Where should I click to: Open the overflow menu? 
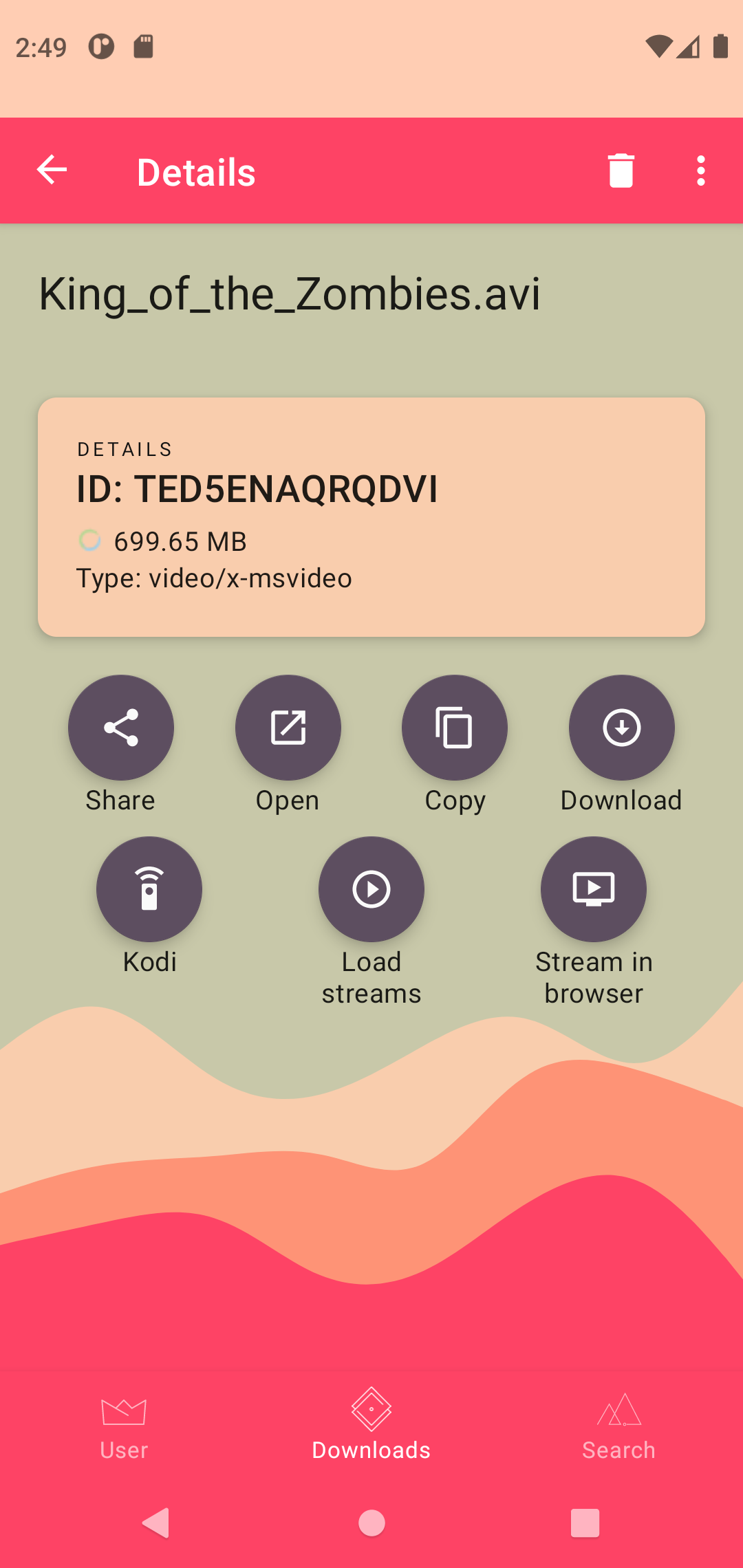700,171
